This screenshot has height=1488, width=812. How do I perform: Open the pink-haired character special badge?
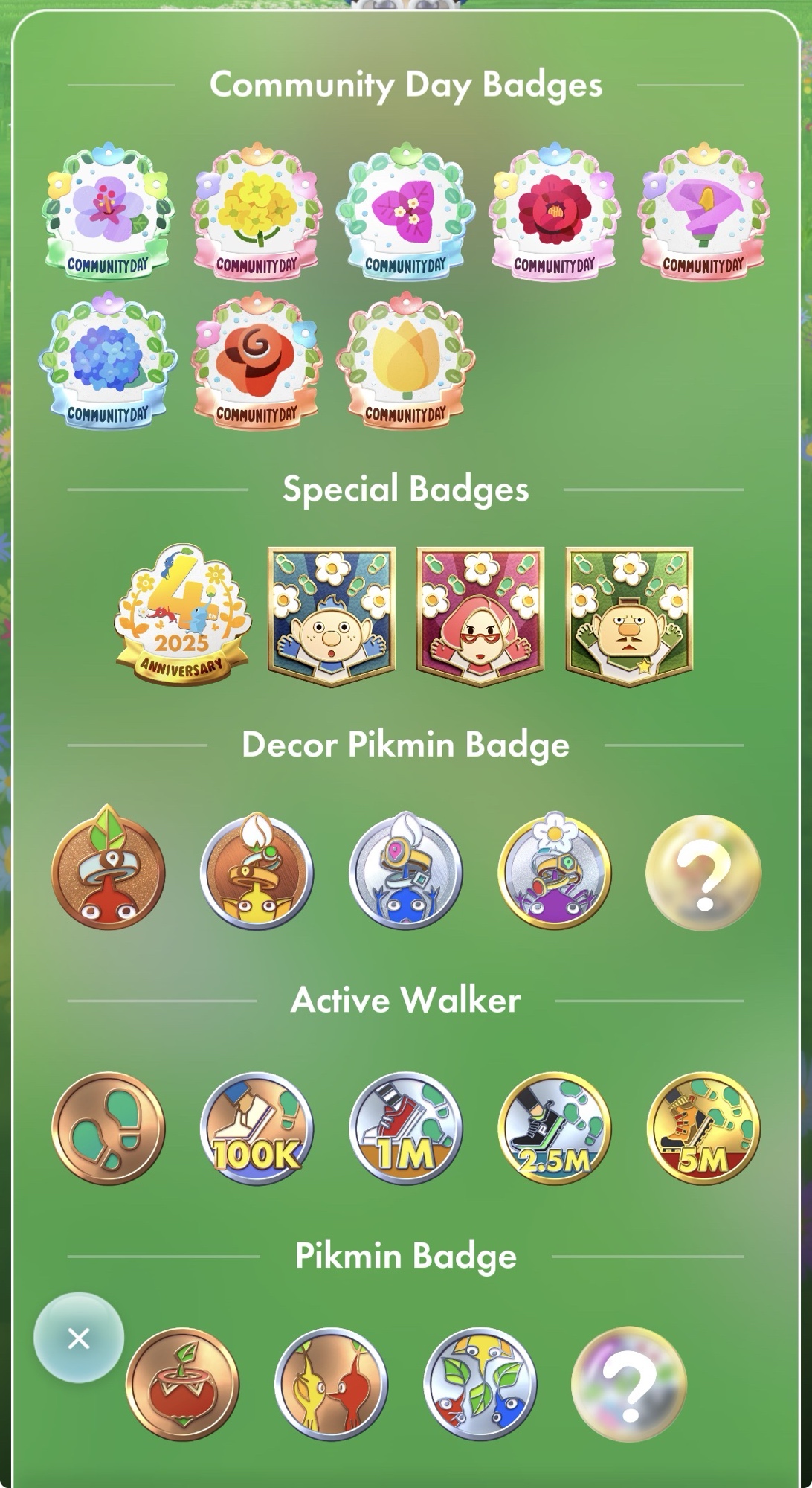480,616
